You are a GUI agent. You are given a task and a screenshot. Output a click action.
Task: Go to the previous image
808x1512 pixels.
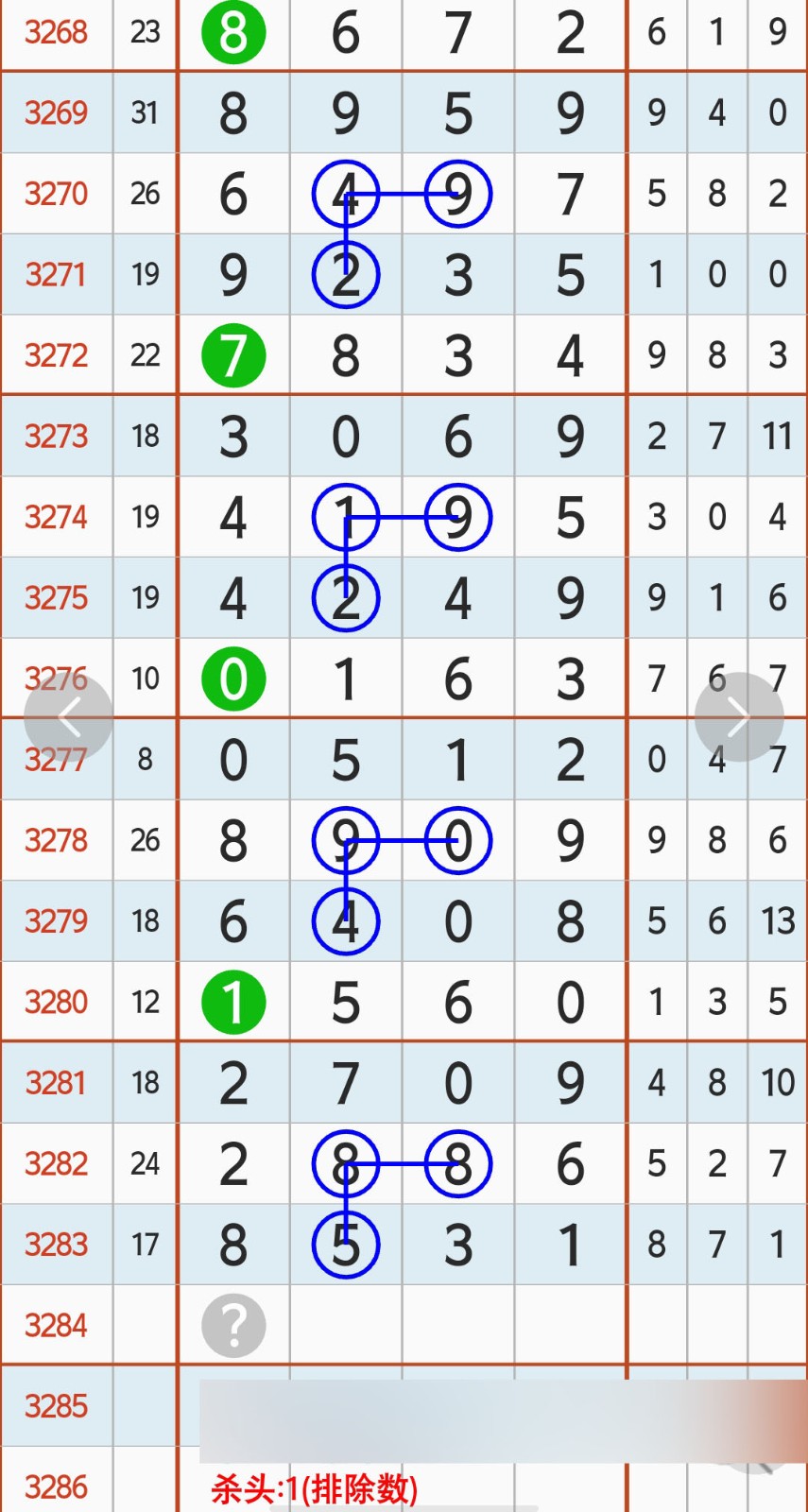pos(68,717)
